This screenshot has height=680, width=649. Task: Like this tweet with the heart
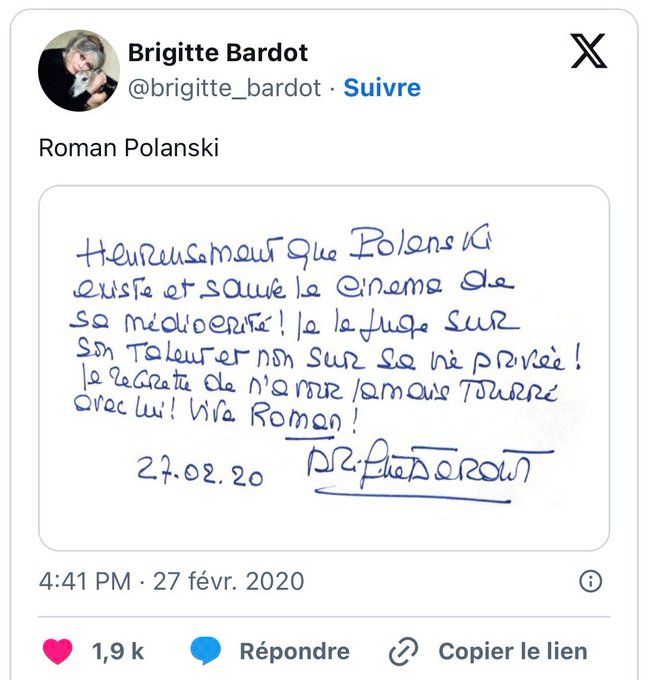(x=60, y=652)
